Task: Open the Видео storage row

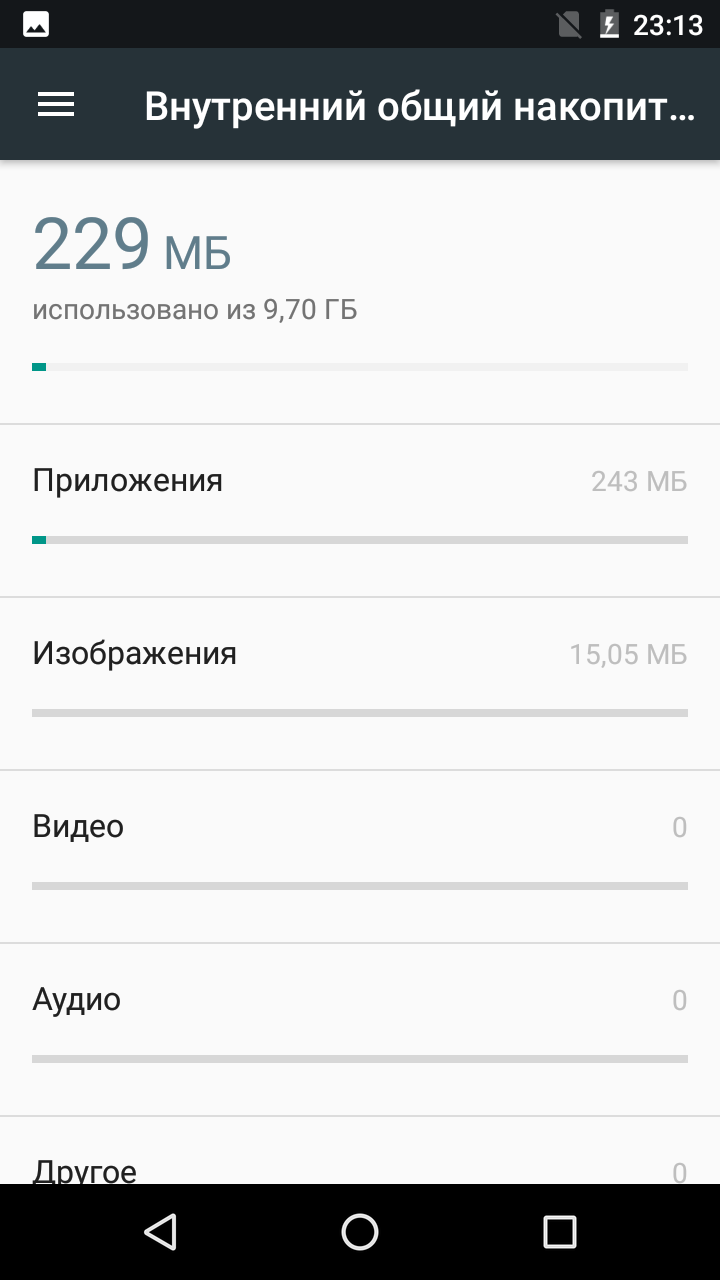Action: coord(360,857)
